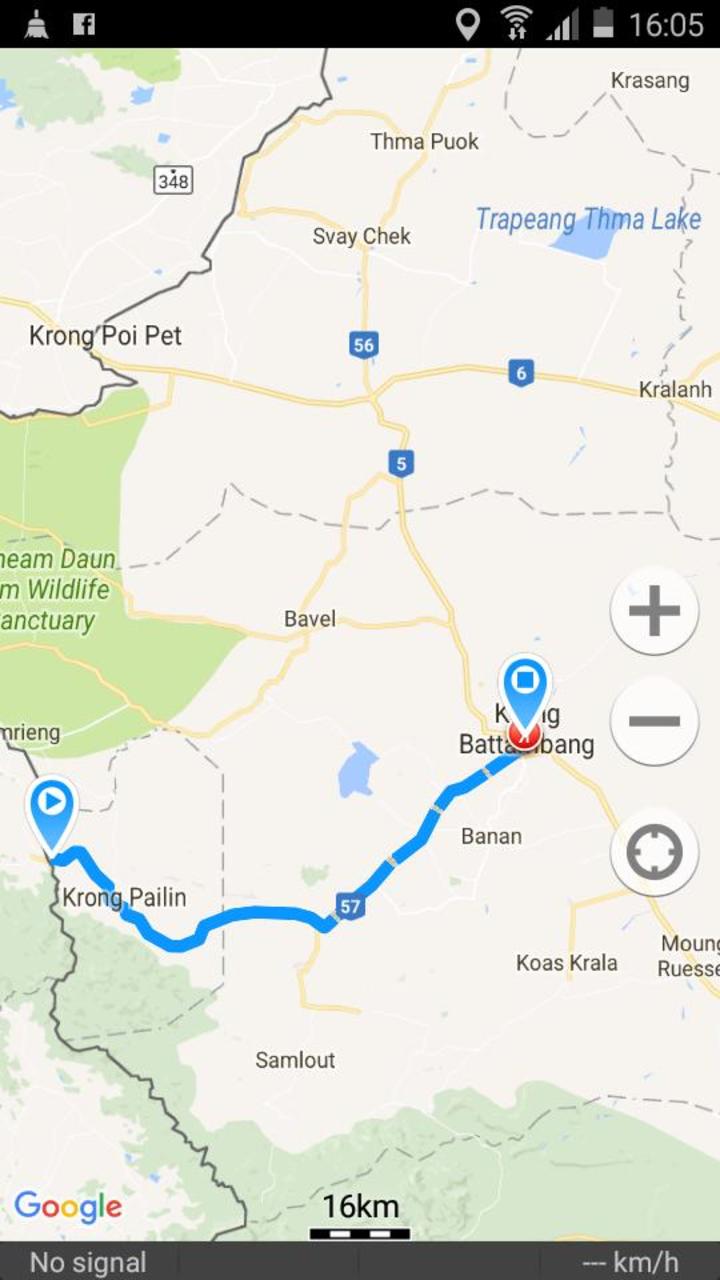Center map on my current location
Screen dimensions: 720x1280
pos(654,853)
